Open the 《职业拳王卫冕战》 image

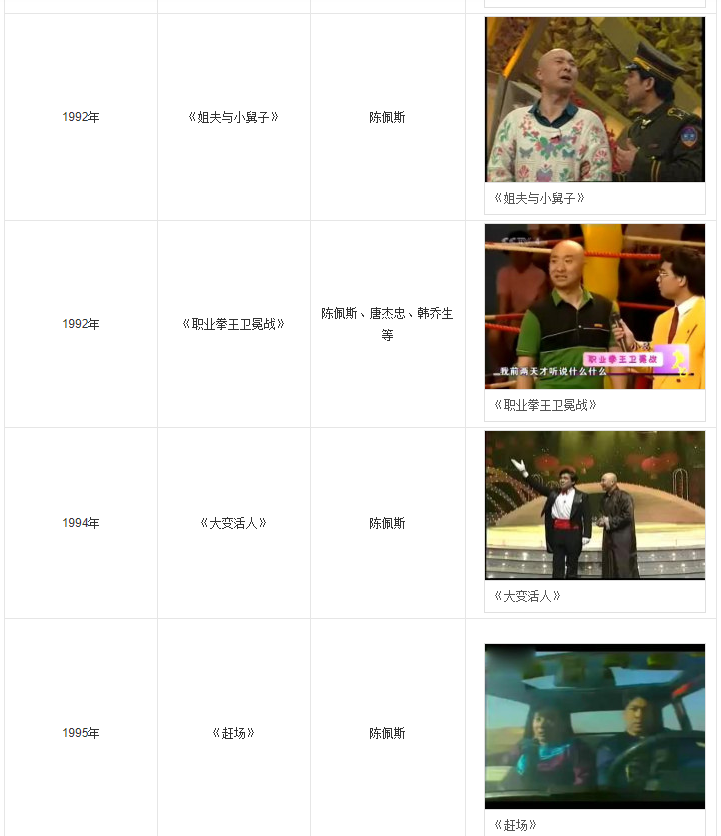(x=594, y=306)
